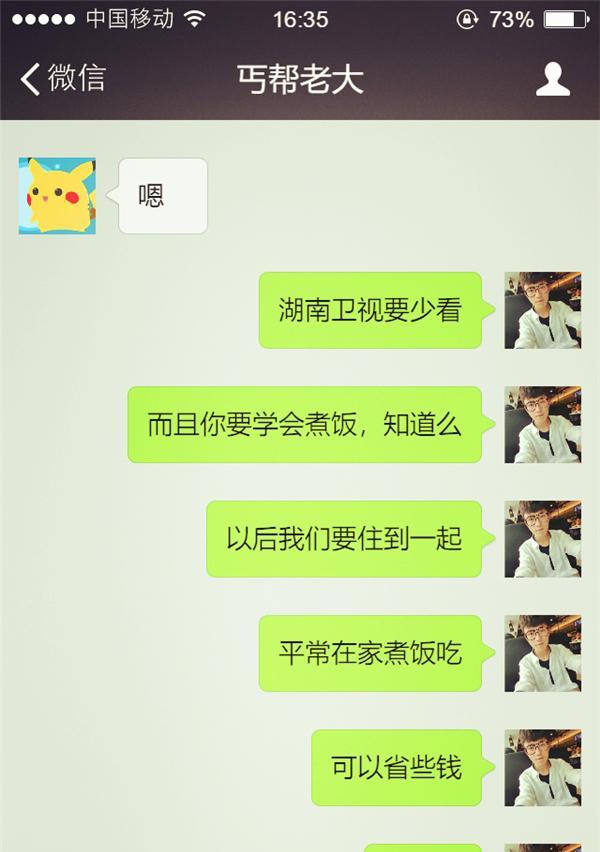Open the Pikachu avatar contact's profile

point(57,196)
